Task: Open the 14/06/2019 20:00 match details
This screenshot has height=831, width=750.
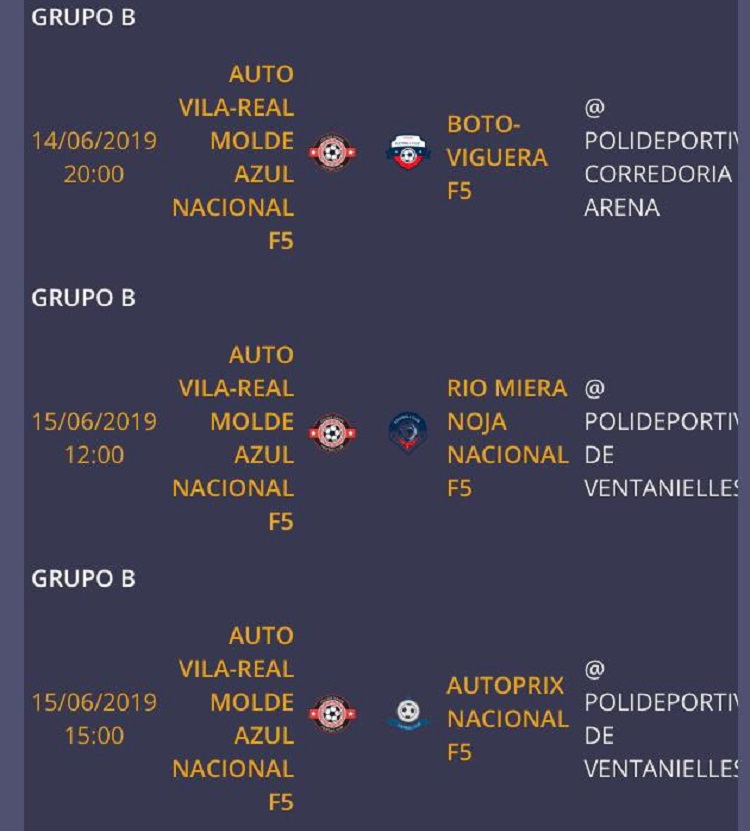Action: (94, 157)
